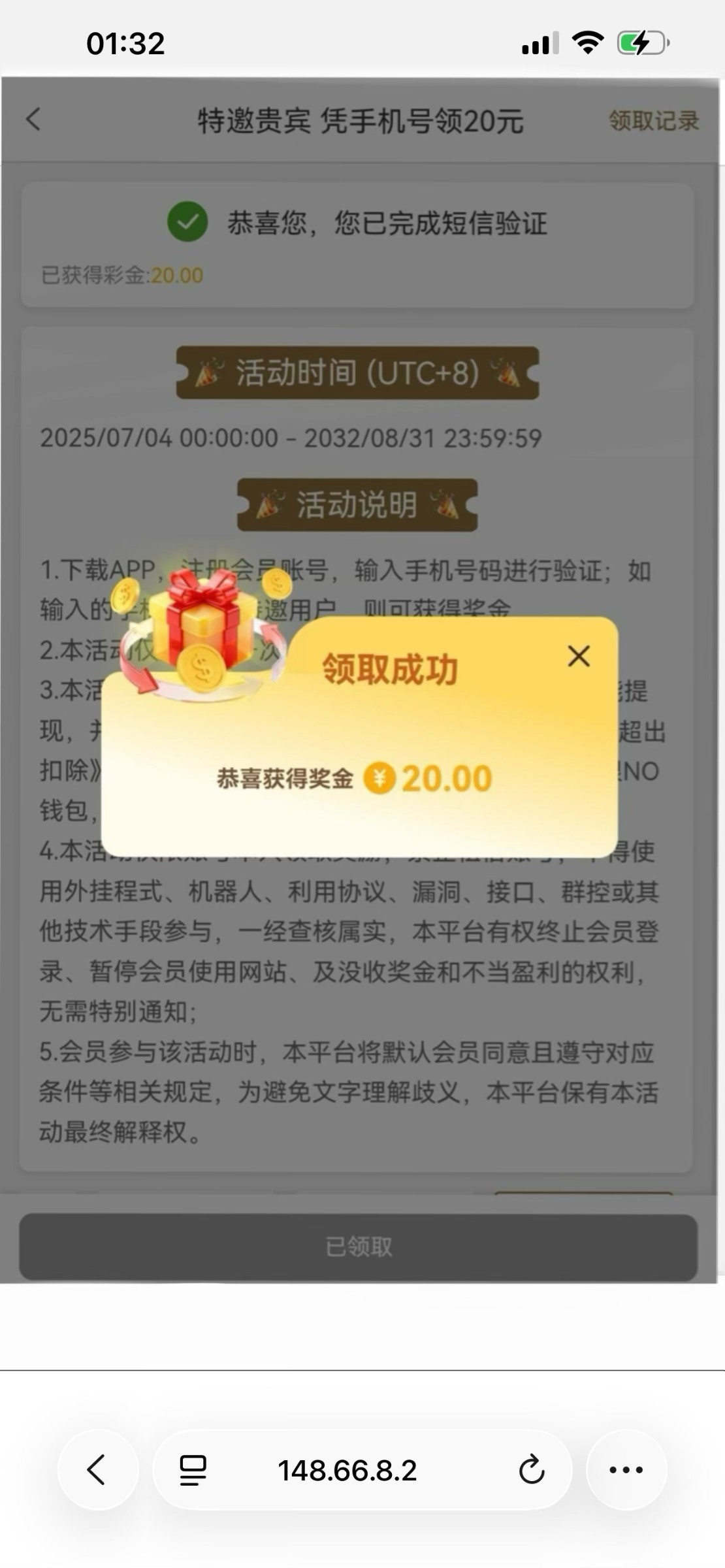Go back in the browser
The width and height of the screenshot is (725, 1568).
(97, 1470)
